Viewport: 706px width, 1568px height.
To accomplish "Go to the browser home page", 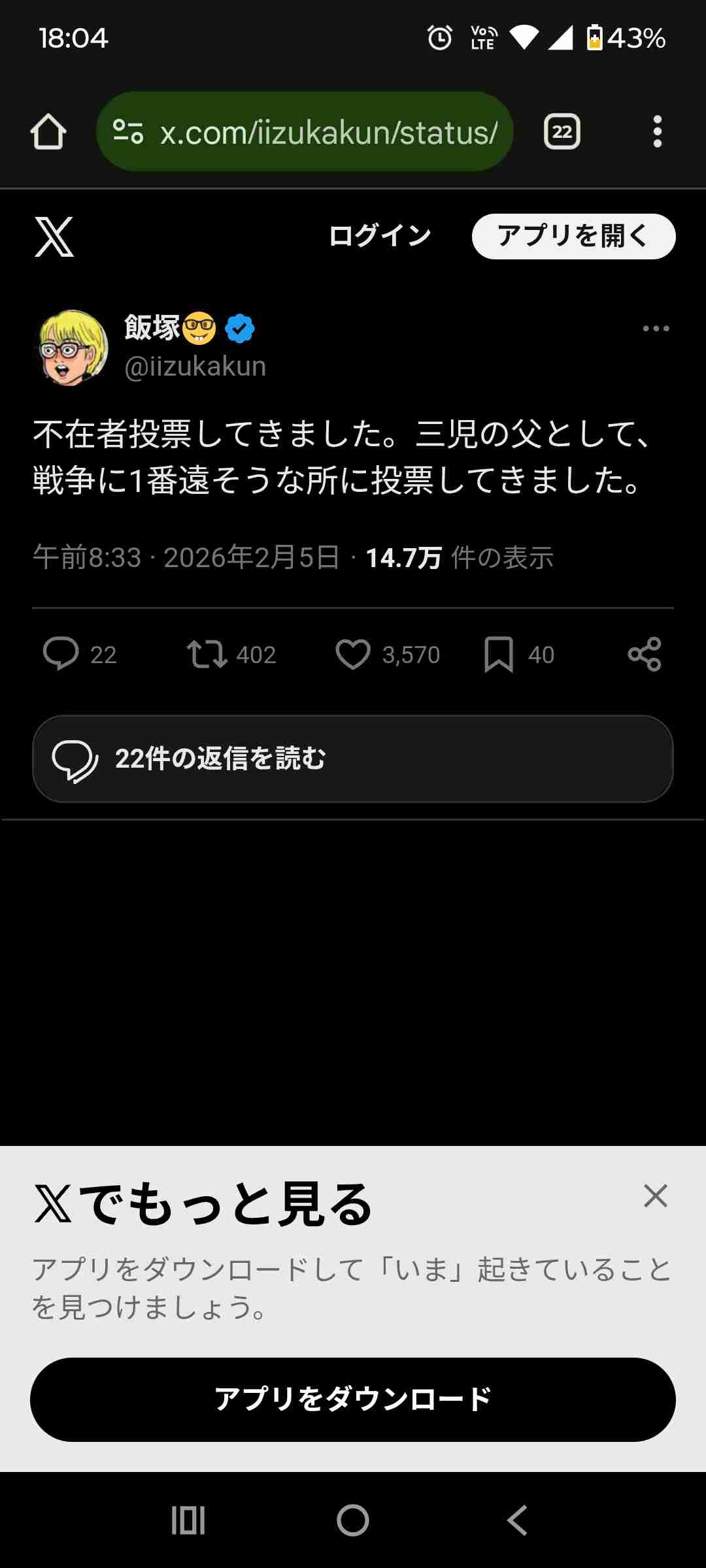I will pos(48,132).
